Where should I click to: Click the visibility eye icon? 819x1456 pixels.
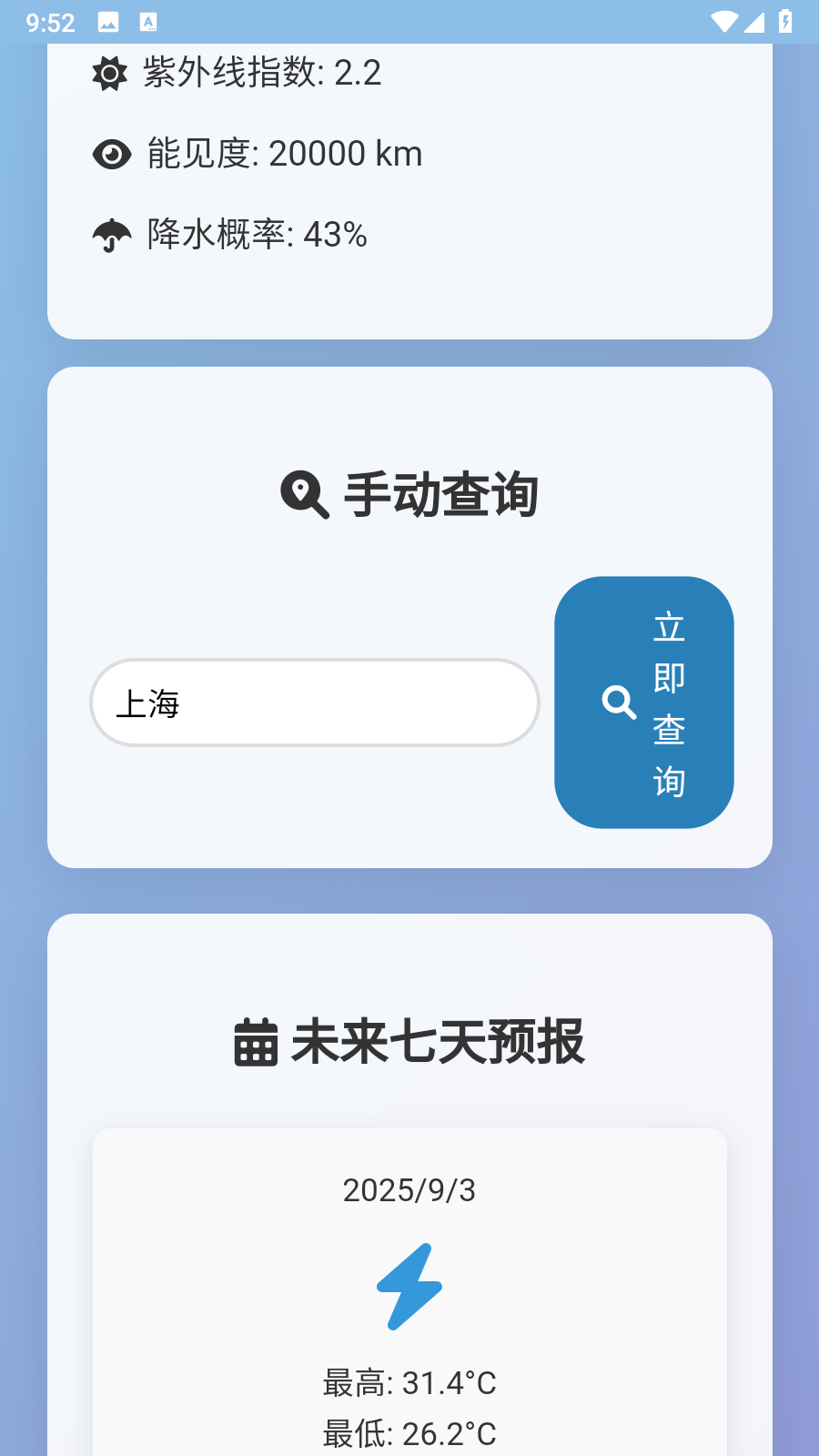click(110, 154)
